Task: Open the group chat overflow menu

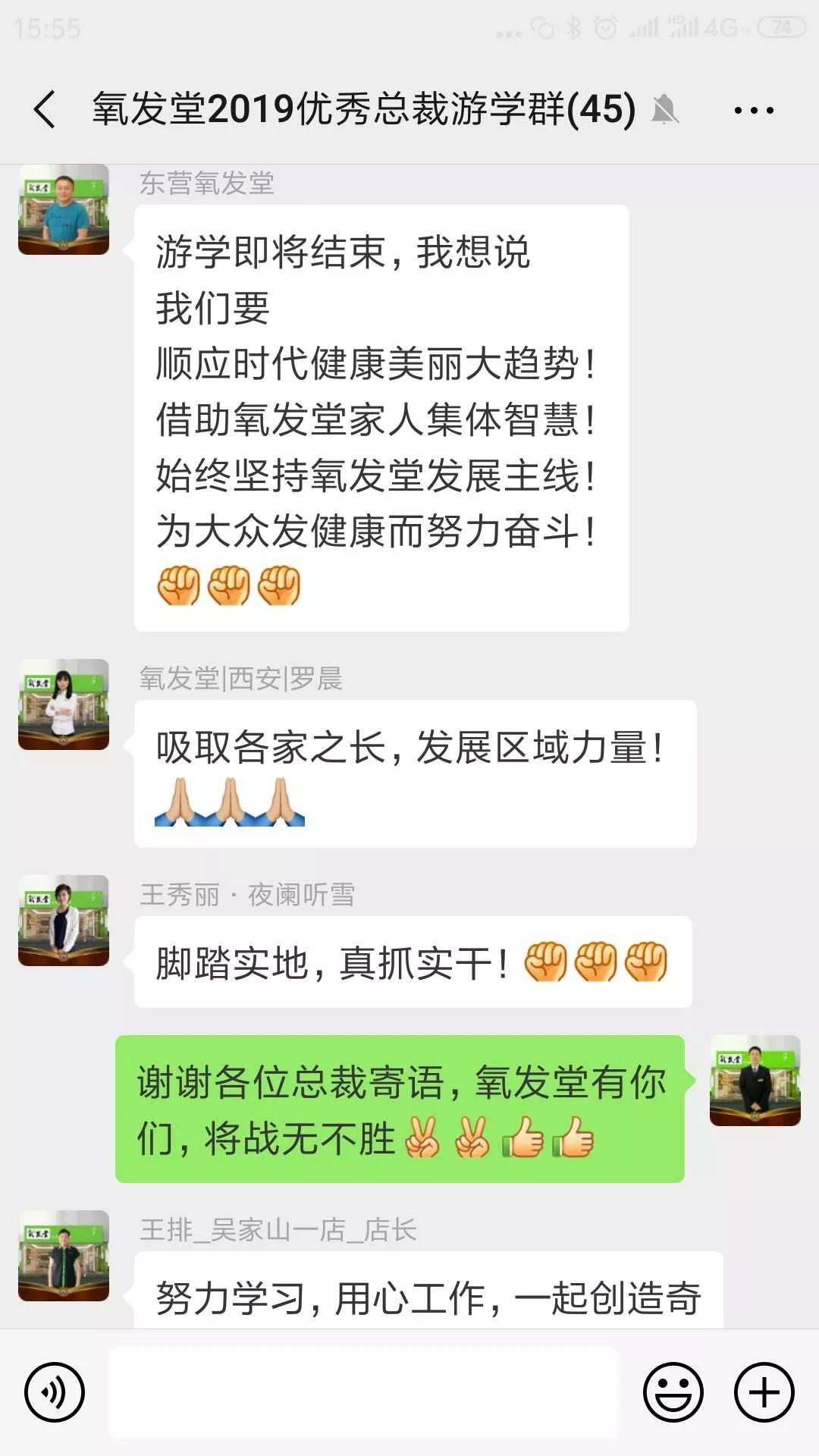Action: click(x=754, y=111)
